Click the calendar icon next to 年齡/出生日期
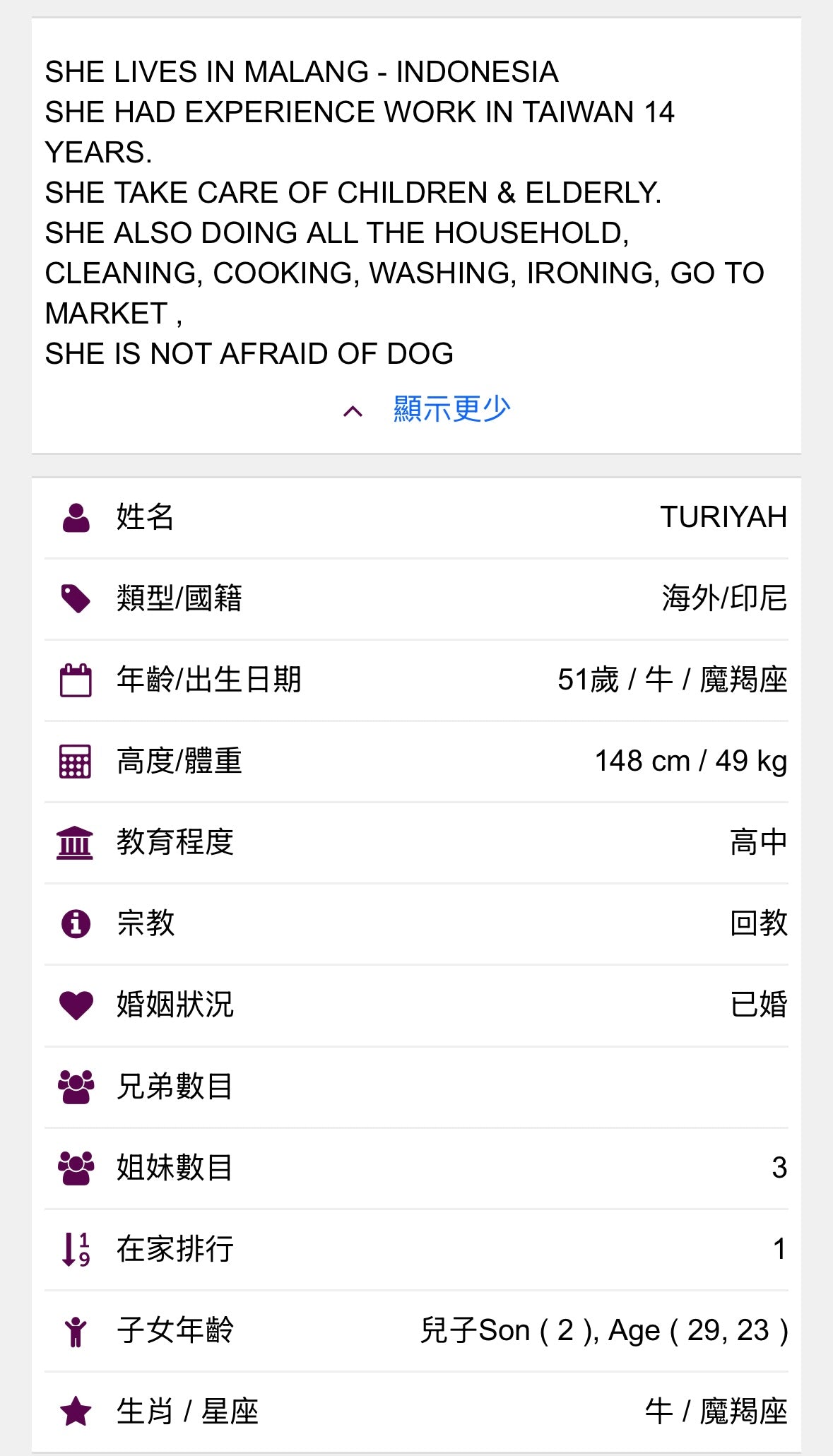Viewport: 833px width, 1456px height. (x=76, y=680)
